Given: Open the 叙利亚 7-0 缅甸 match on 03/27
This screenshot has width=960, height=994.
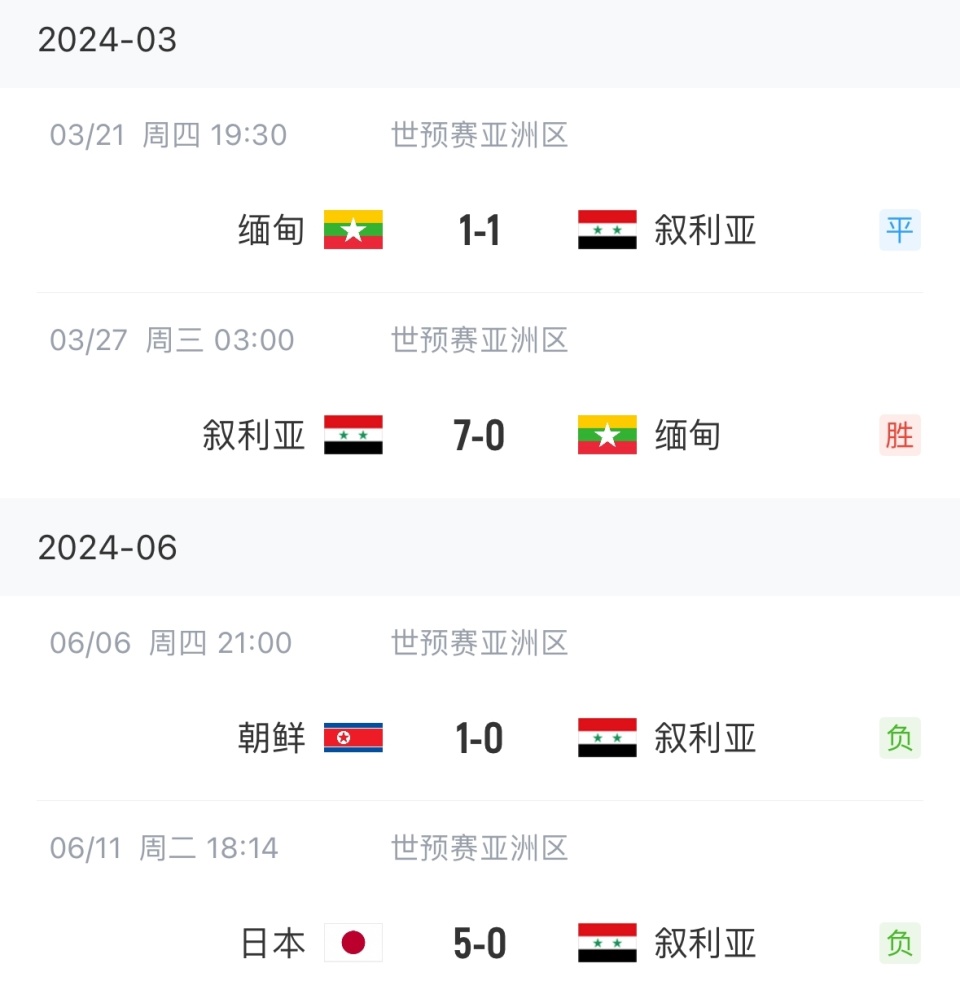Looking at the screenshot, I should click(480, 396).
